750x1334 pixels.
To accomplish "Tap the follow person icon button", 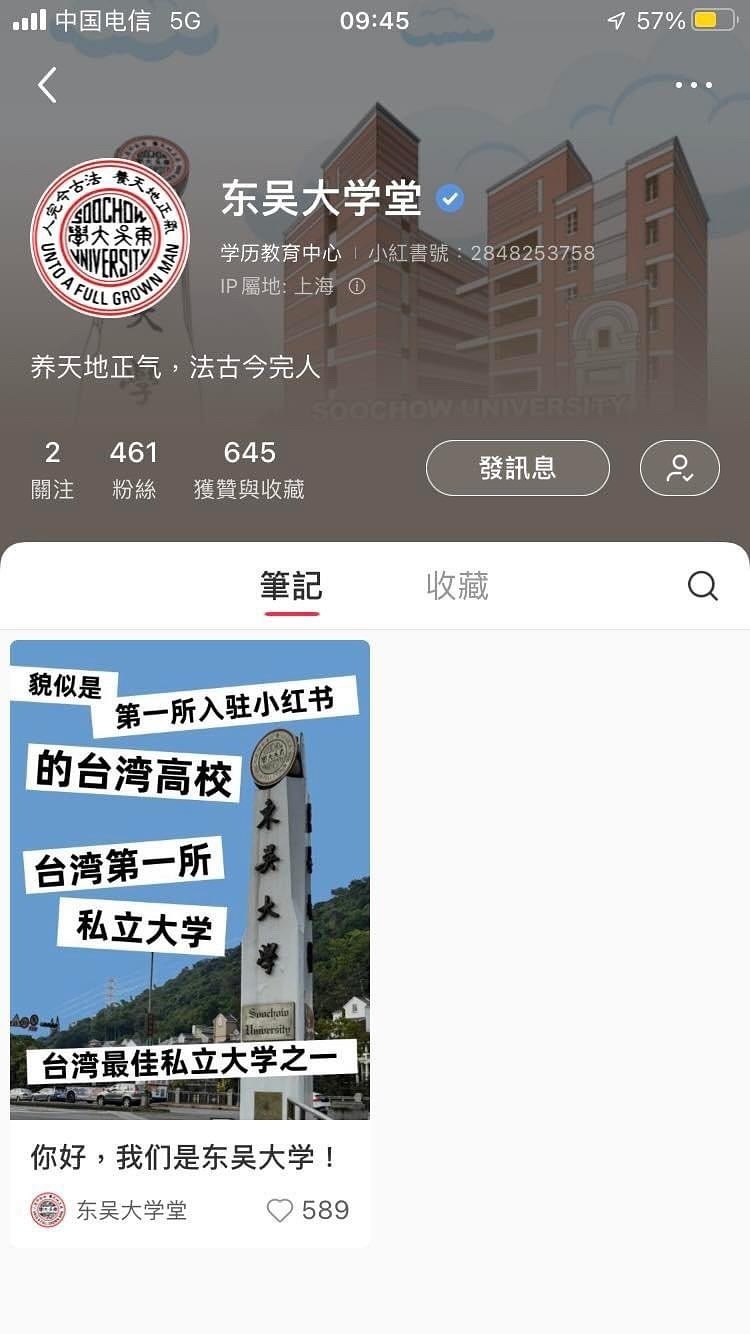I will click(679, 468).
